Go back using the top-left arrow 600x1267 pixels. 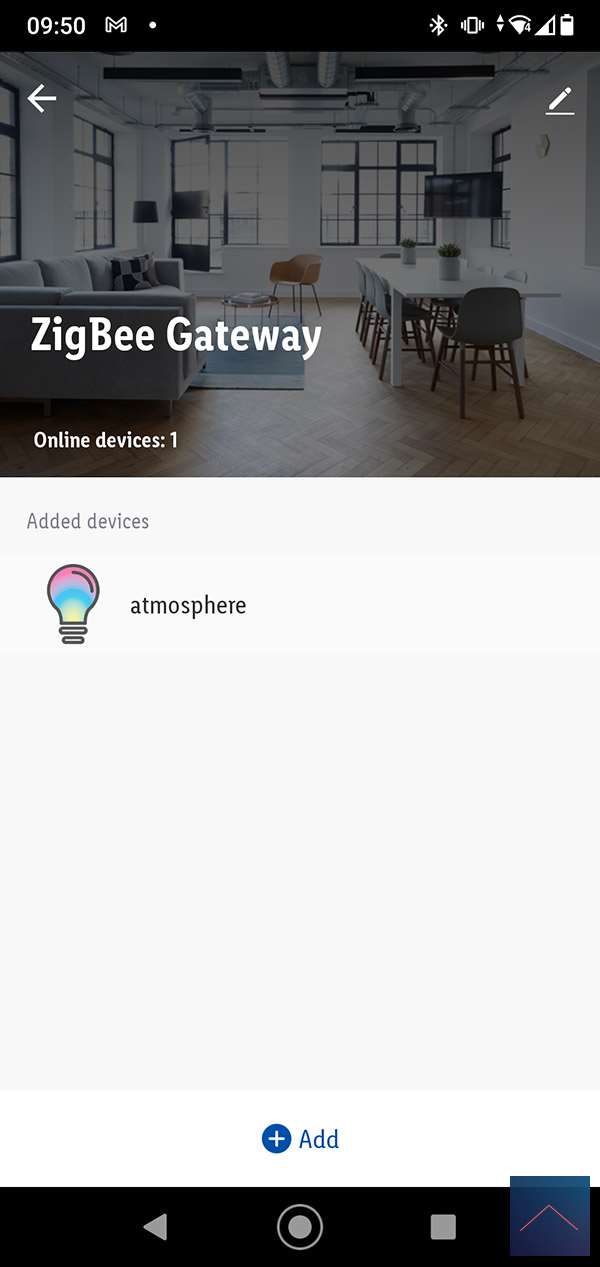tap(42, 98)
